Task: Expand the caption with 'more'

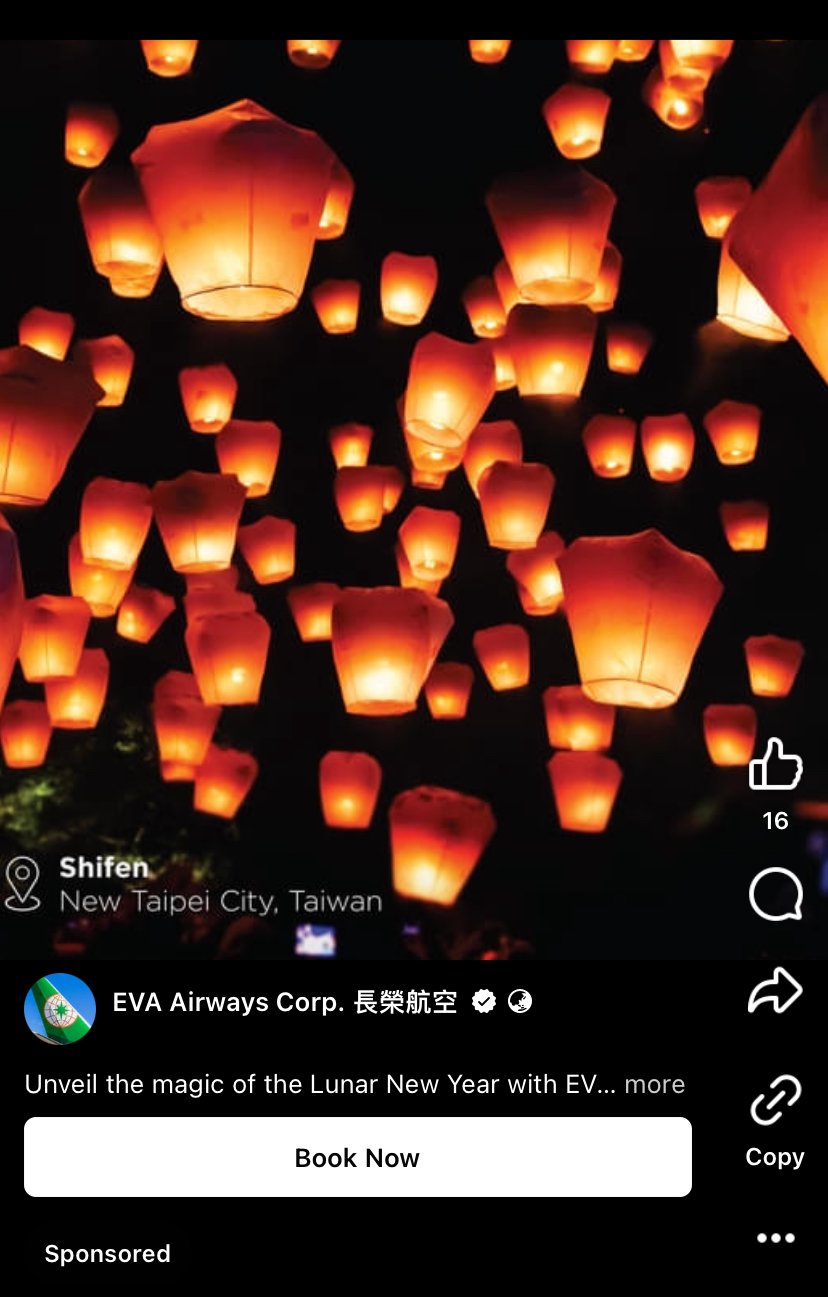Action: point(654,1084)
